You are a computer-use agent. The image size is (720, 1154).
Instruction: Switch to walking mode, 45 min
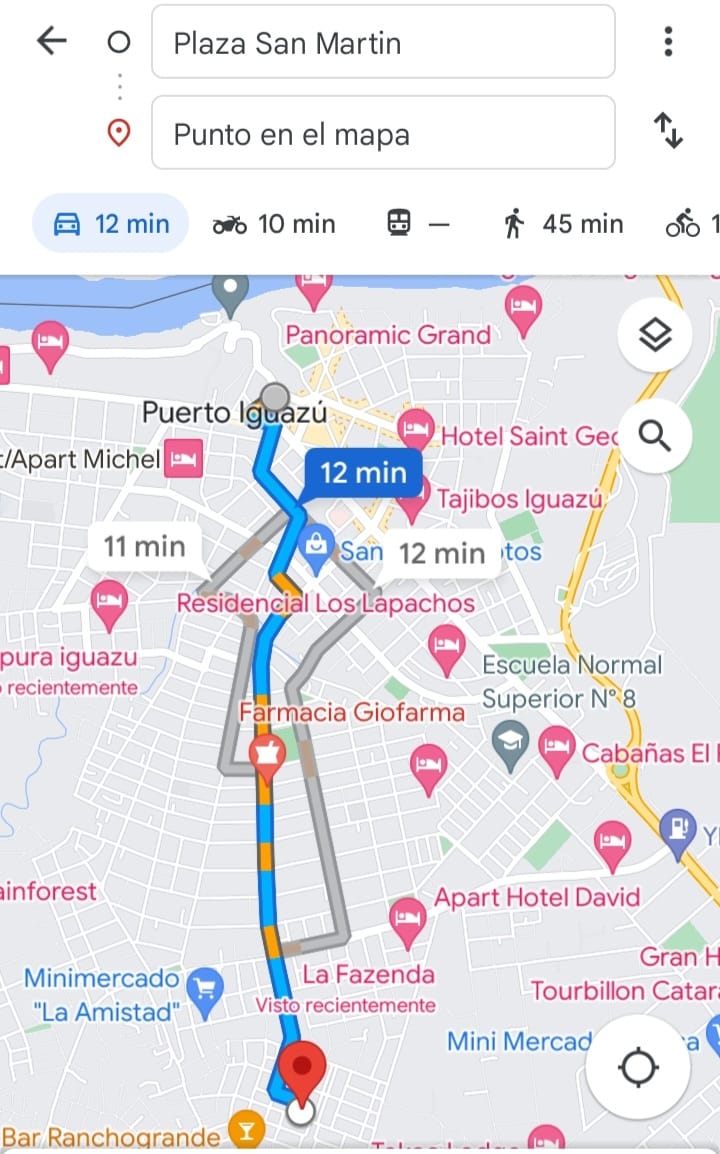(x=563, y=224)
